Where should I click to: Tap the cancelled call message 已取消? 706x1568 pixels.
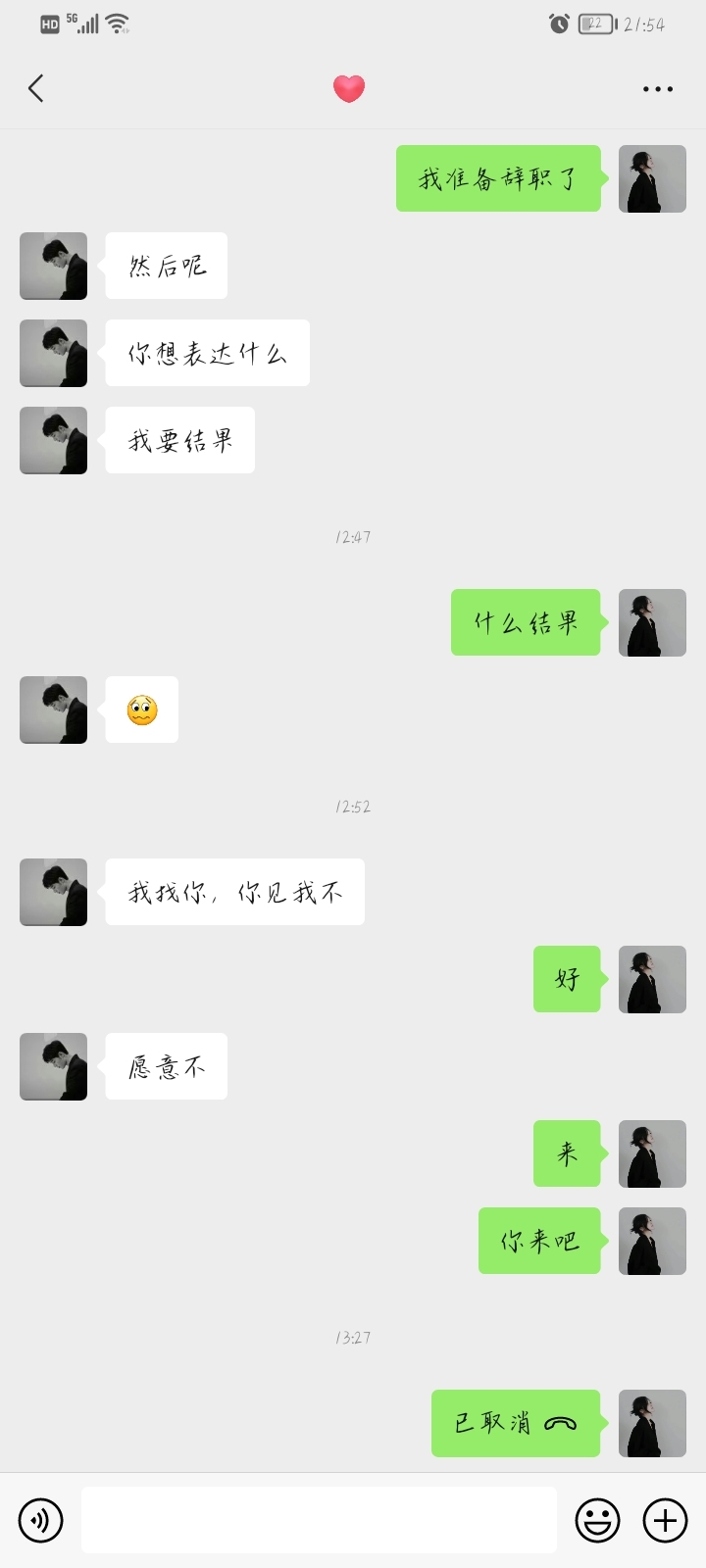pyautogui.click(x=516, y=1423)
